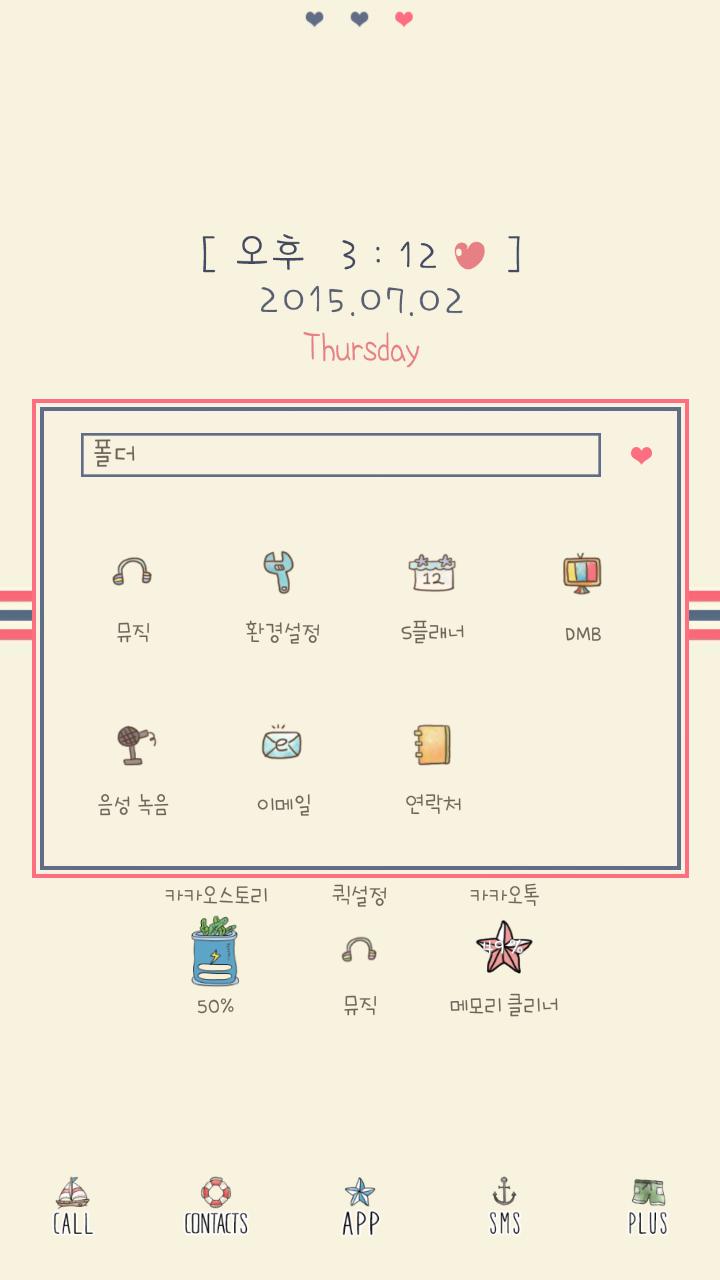Open CALL using the sailboat dock icon
The width and height of the screenshot is (720, 1280).
point(72,1195)
